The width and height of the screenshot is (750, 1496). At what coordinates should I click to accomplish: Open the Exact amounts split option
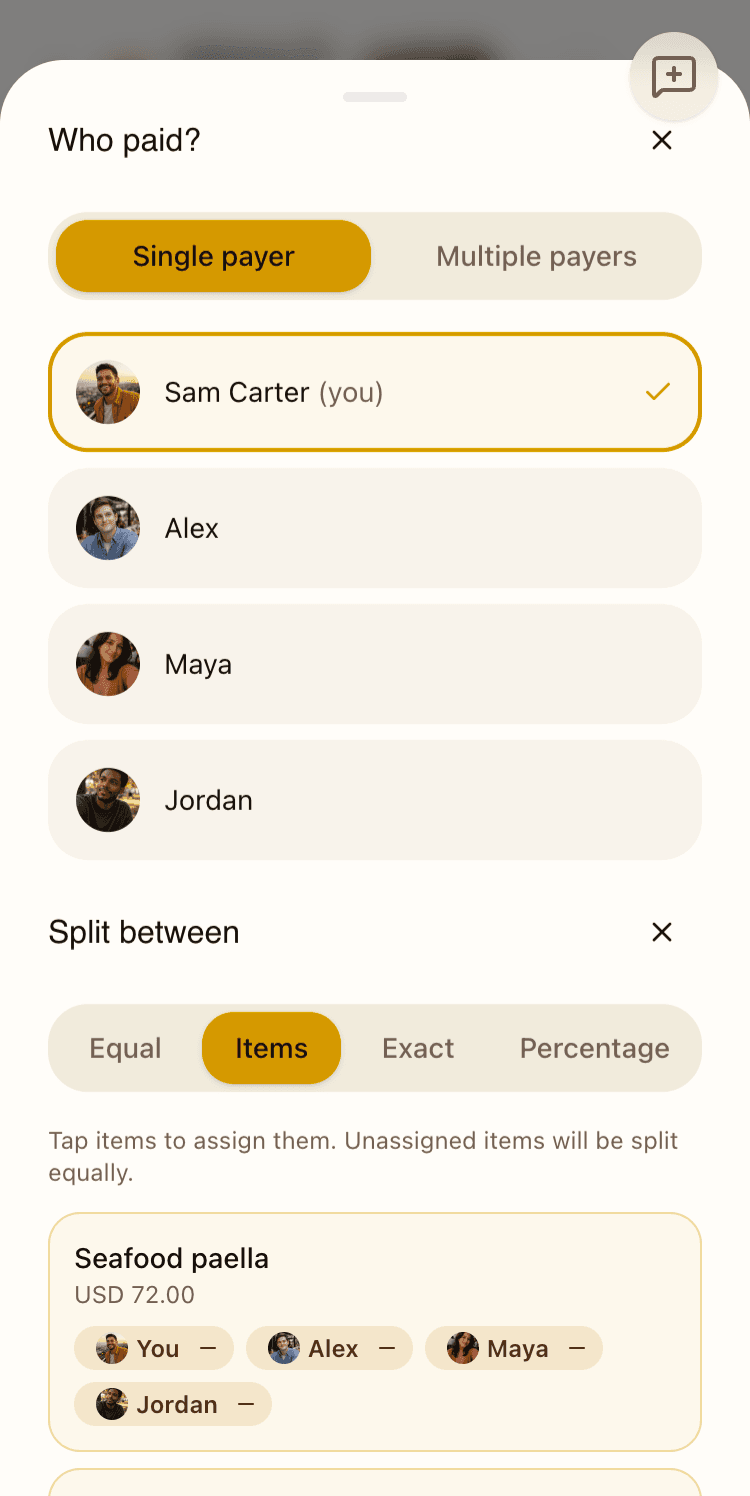tap(418, 1048)
